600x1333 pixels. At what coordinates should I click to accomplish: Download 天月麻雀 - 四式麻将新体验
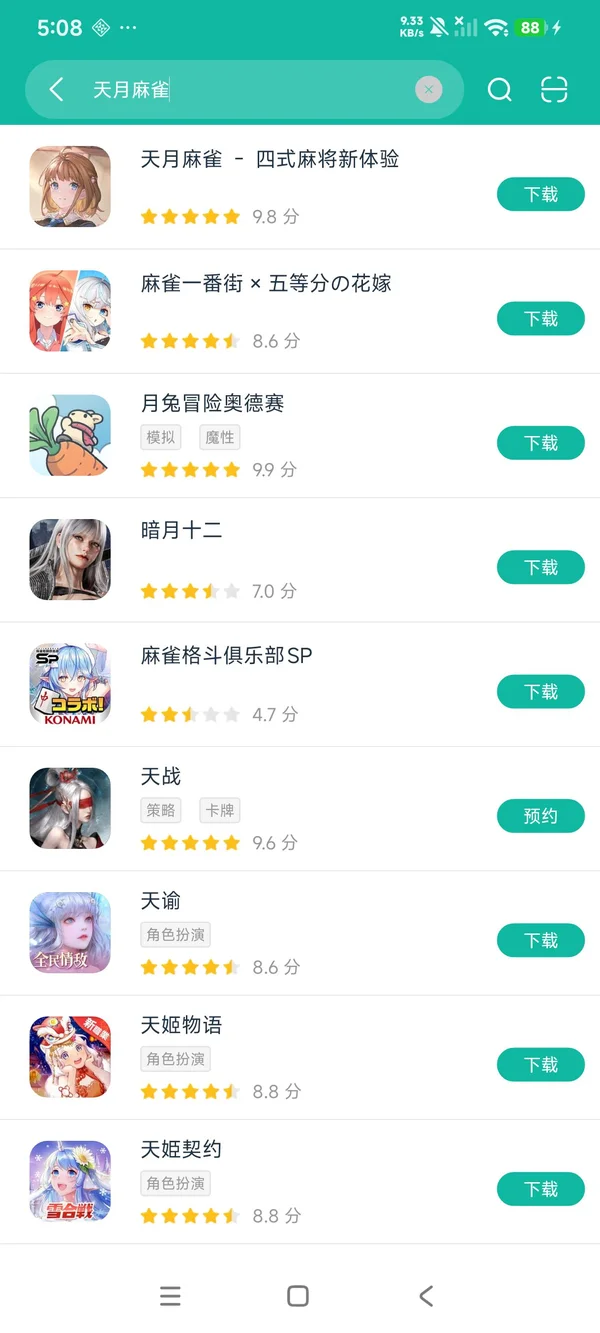(x=540, y=195)
